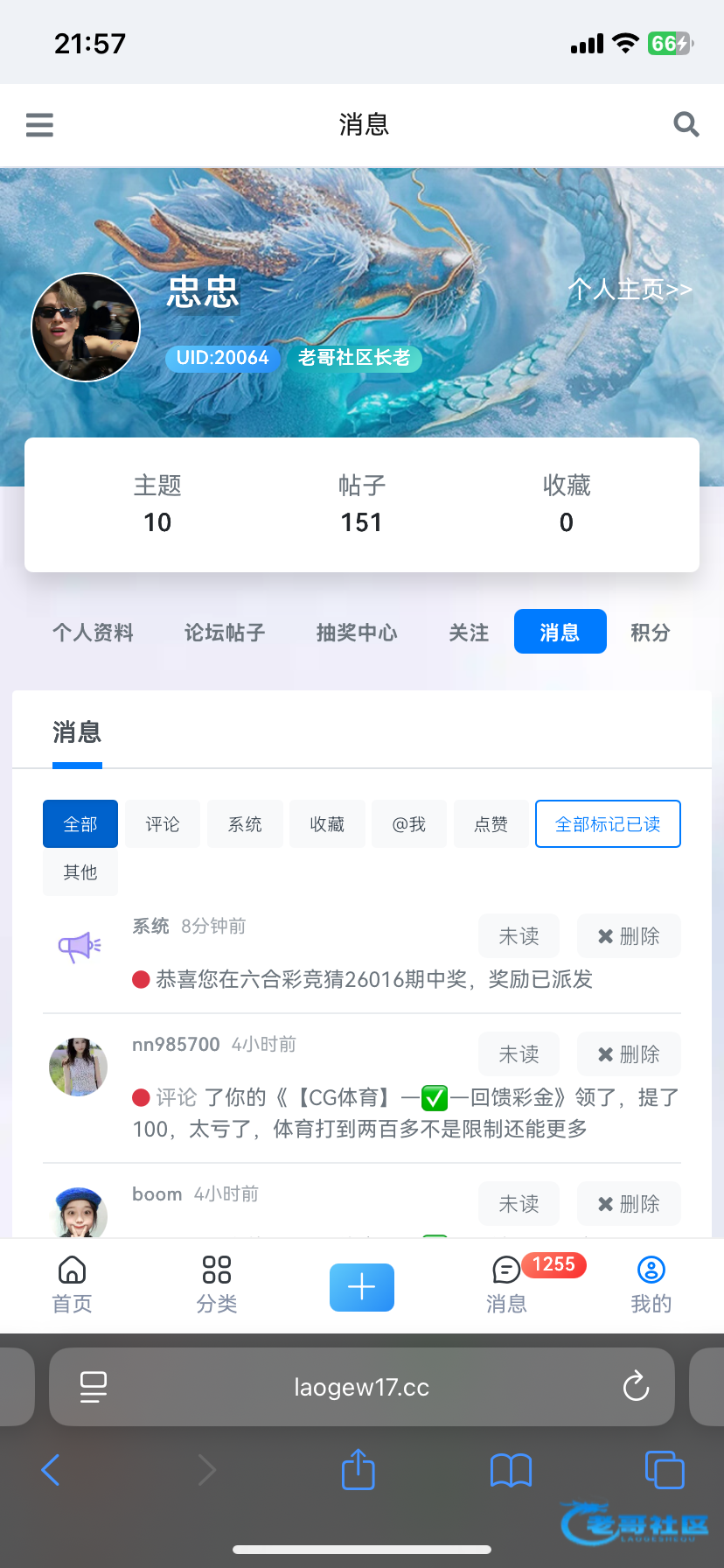Tap the blue plus create button
This screenshot has width=724, height=1568.
click(x=362, y=1287)
